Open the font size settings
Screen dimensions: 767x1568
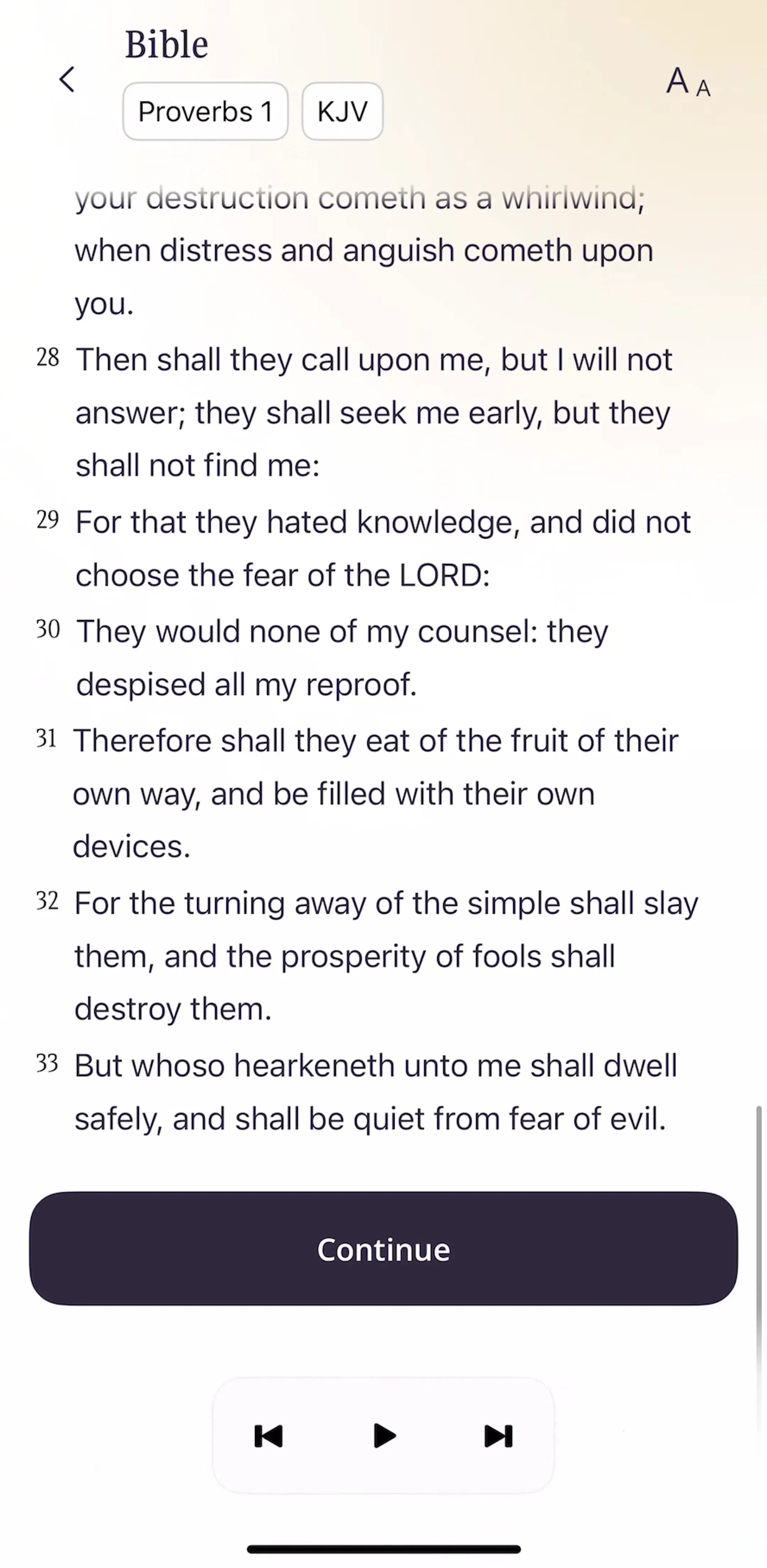tap(688, 82)
